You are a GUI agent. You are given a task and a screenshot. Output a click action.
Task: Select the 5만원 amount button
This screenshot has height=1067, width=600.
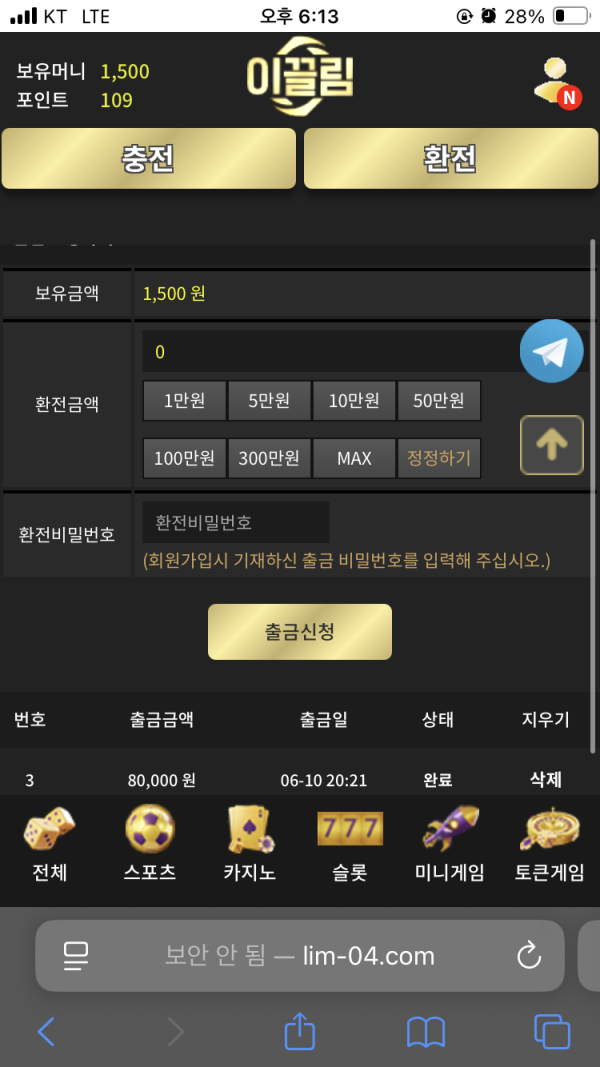click(269, 401)
